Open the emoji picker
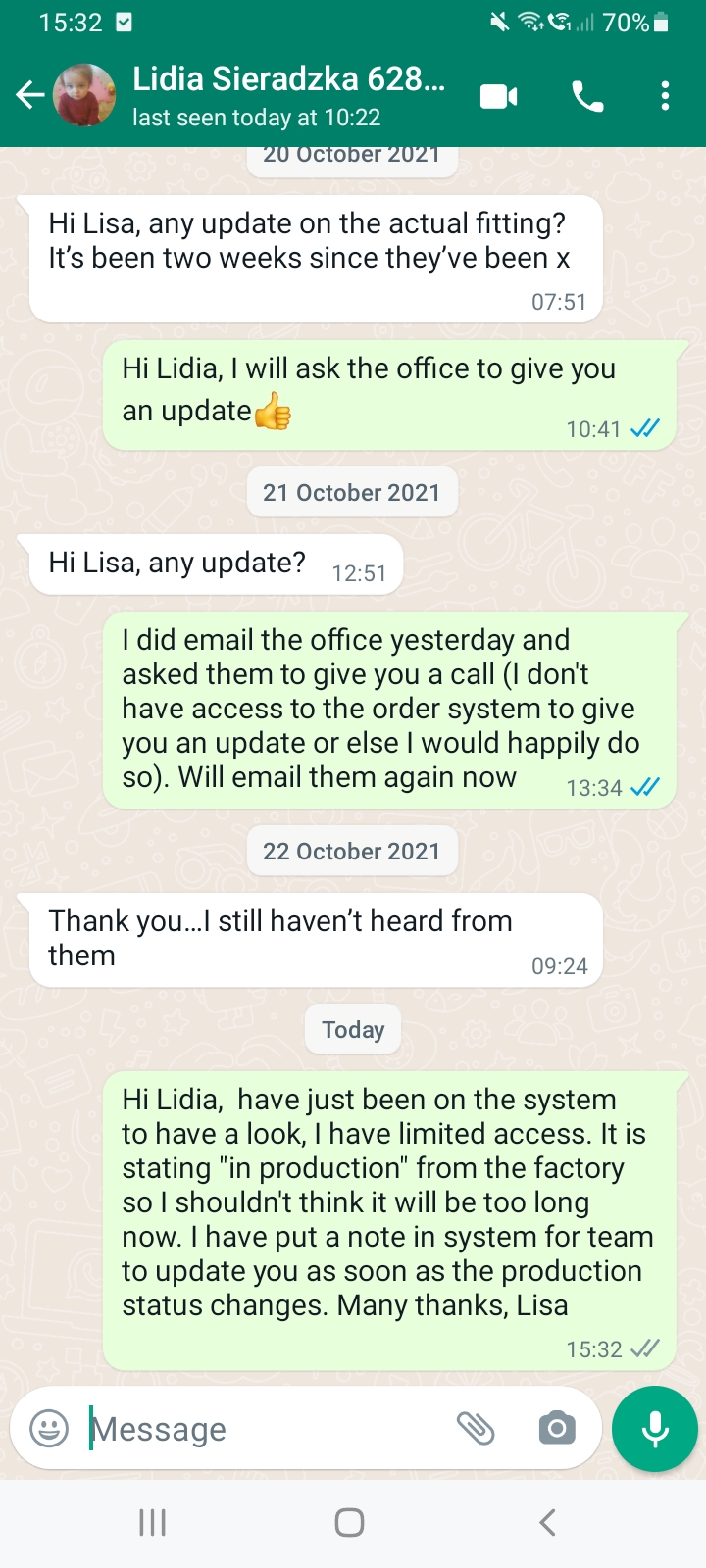706x1568 pixels. coord(49,1428)
